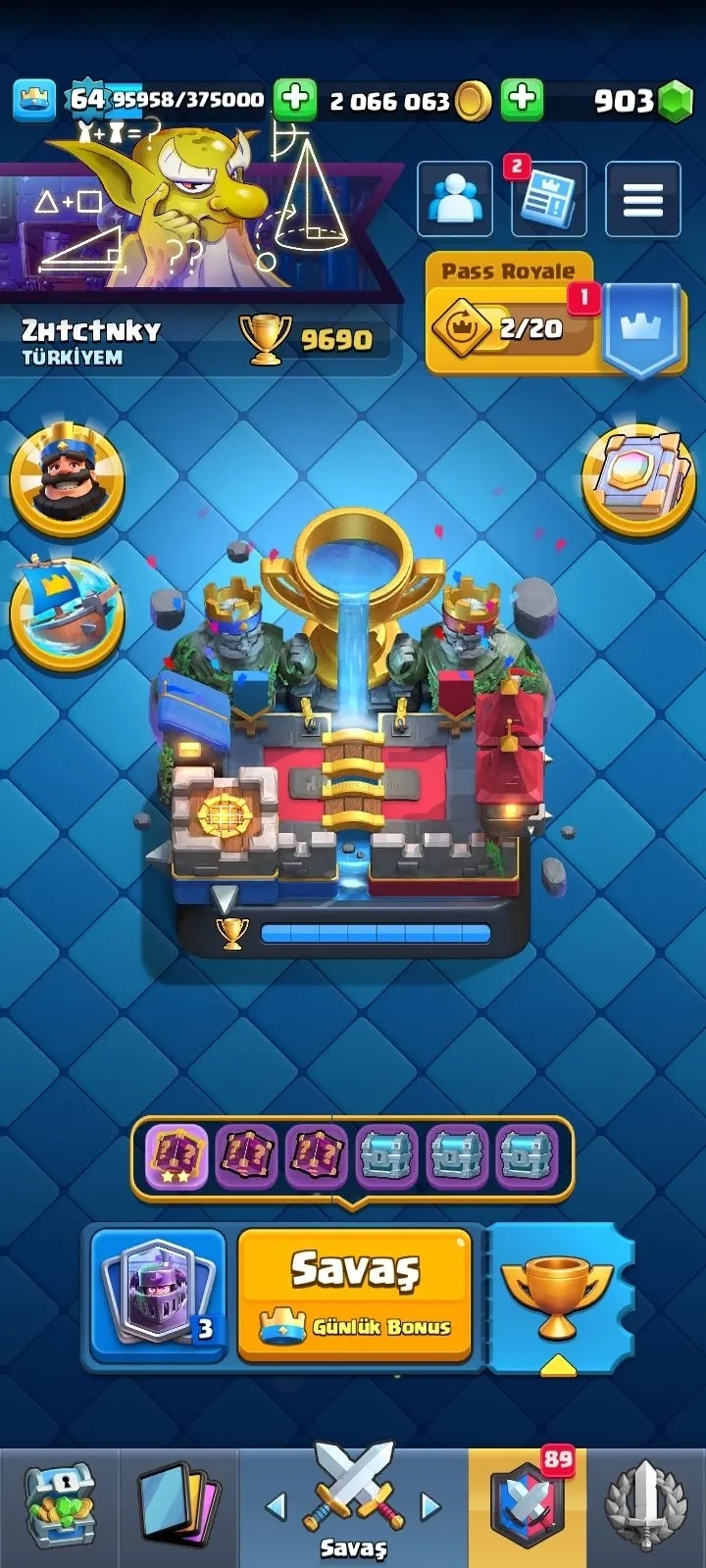The height and width of the screenshot is (1568, 706).
Task: Switch to the shop chest tab
Action: (x=59, y=1507)
